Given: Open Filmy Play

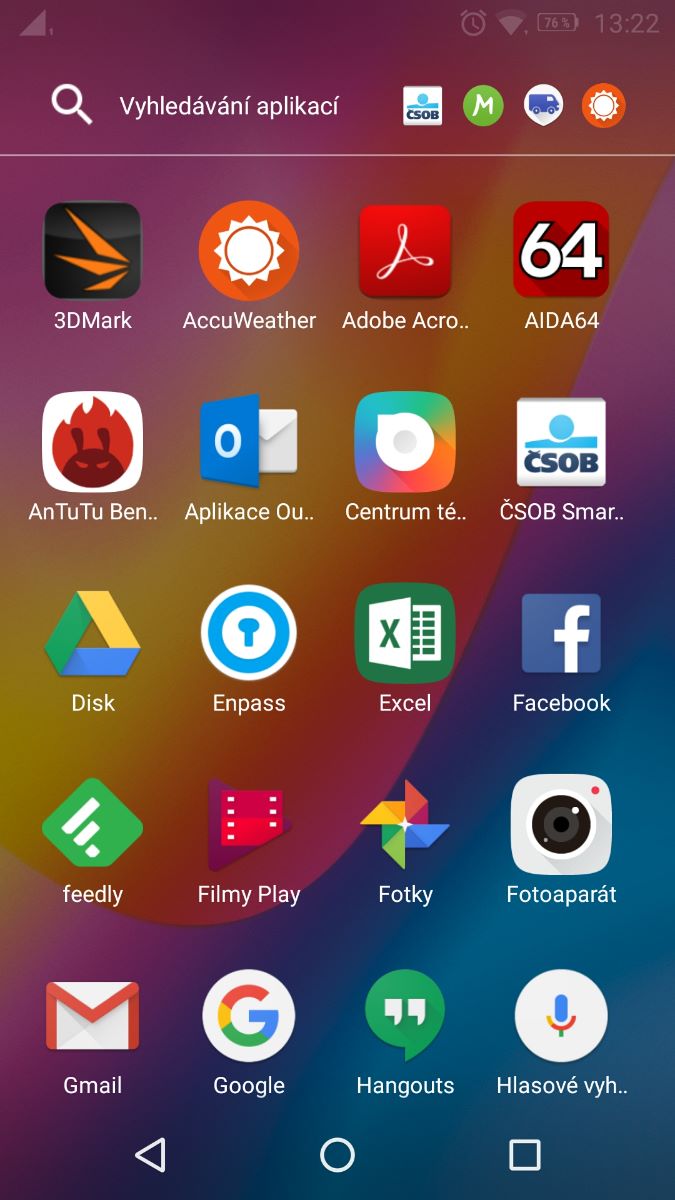Looking at the screenshot, I should click(249, 825).
